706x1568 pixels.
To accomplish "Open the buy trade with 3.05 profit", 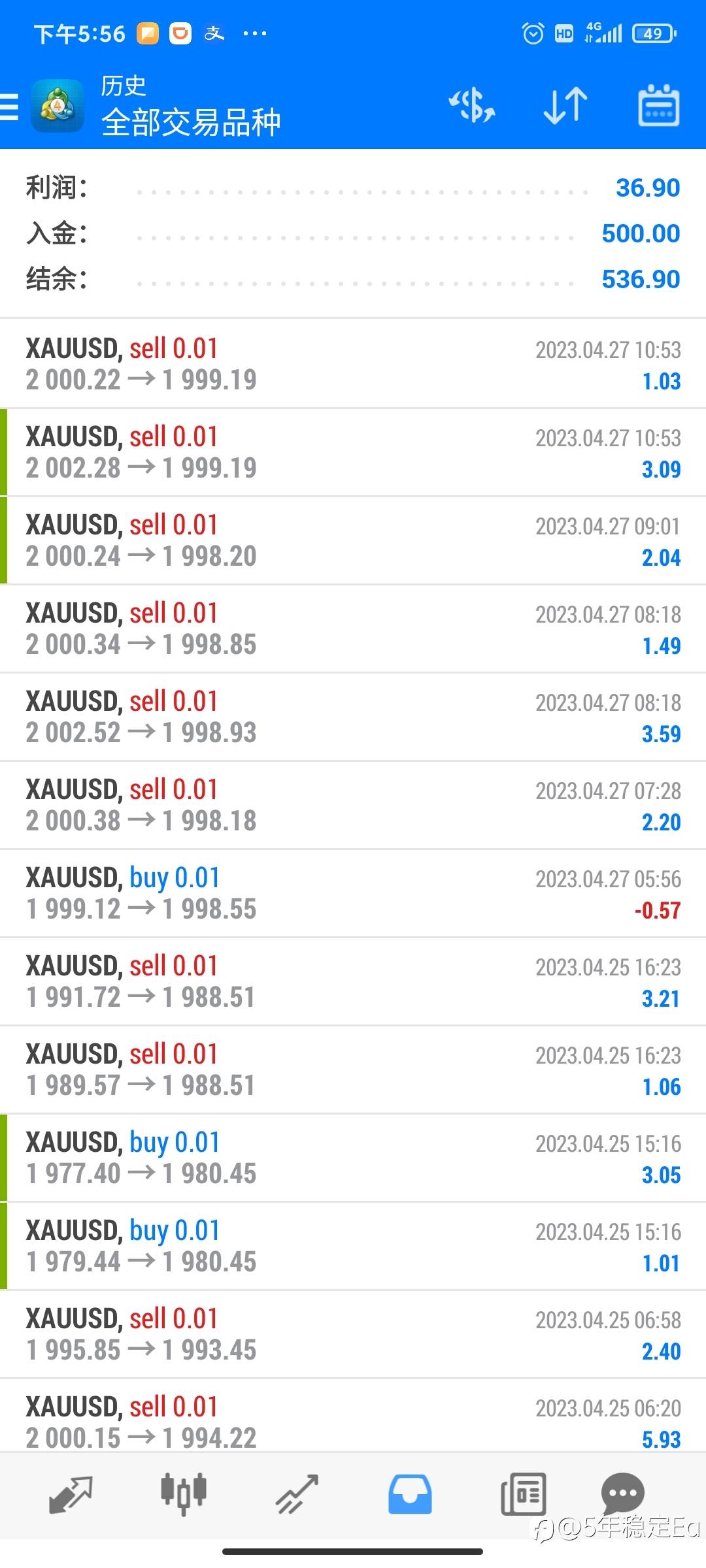I will [x=353, y=1158].
